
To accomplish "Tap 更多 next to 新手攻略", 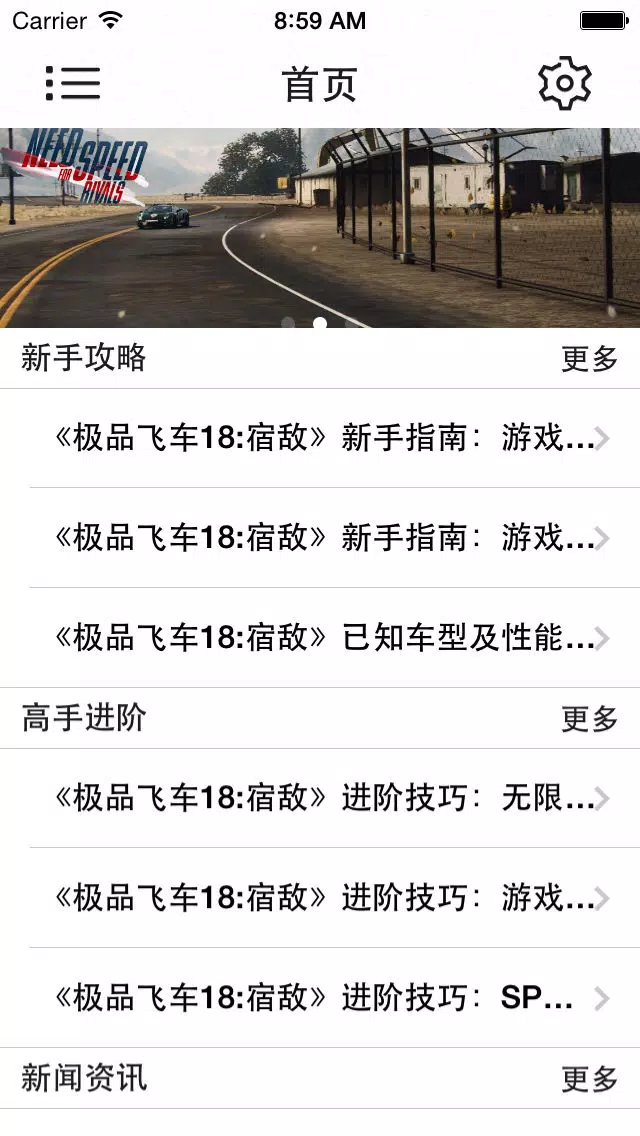I will pos(589,358).
